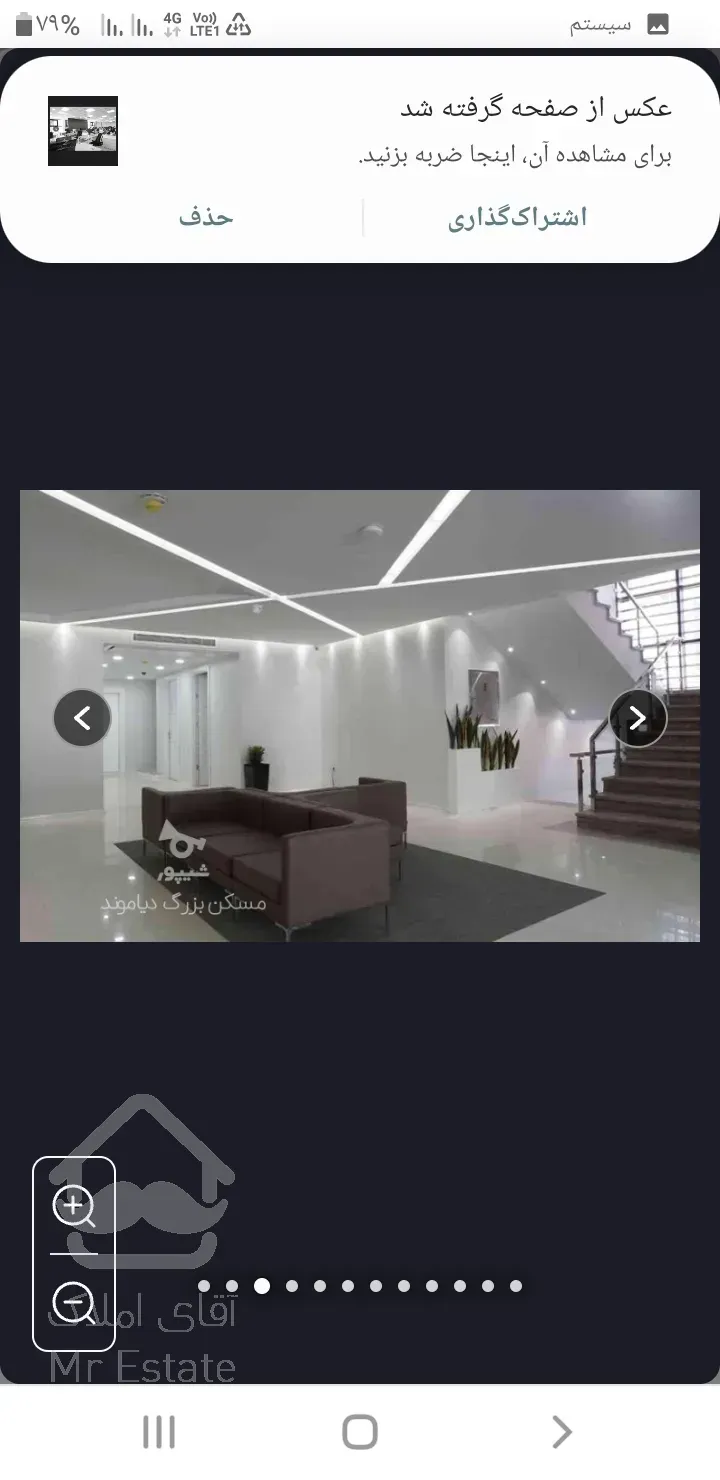Select the next image arrow
The image size is (720, 1480).
(x=637, y=718)
